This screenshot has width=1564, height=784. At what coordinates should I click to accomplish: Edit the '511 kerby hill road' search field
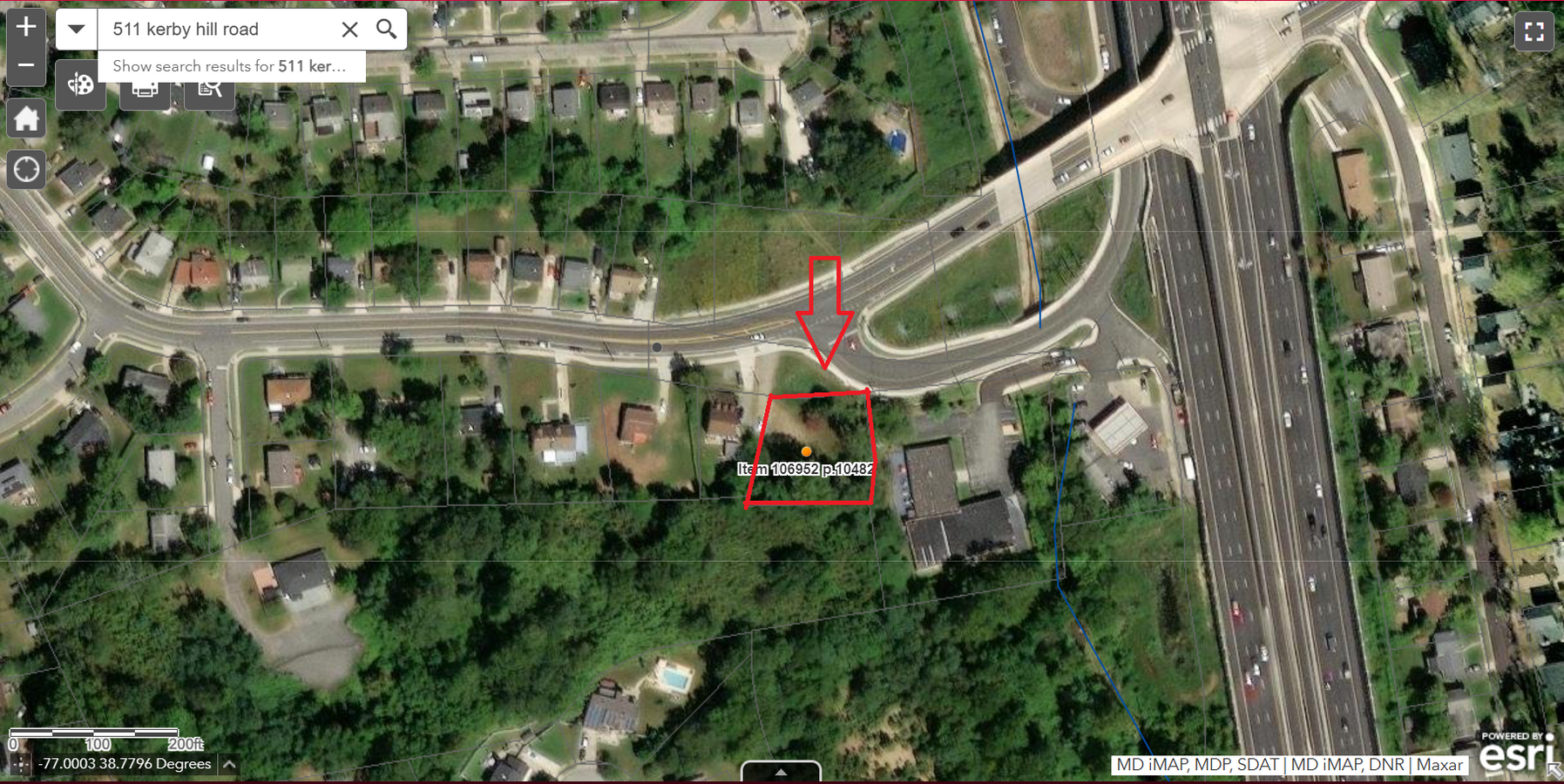coord(218,29)
